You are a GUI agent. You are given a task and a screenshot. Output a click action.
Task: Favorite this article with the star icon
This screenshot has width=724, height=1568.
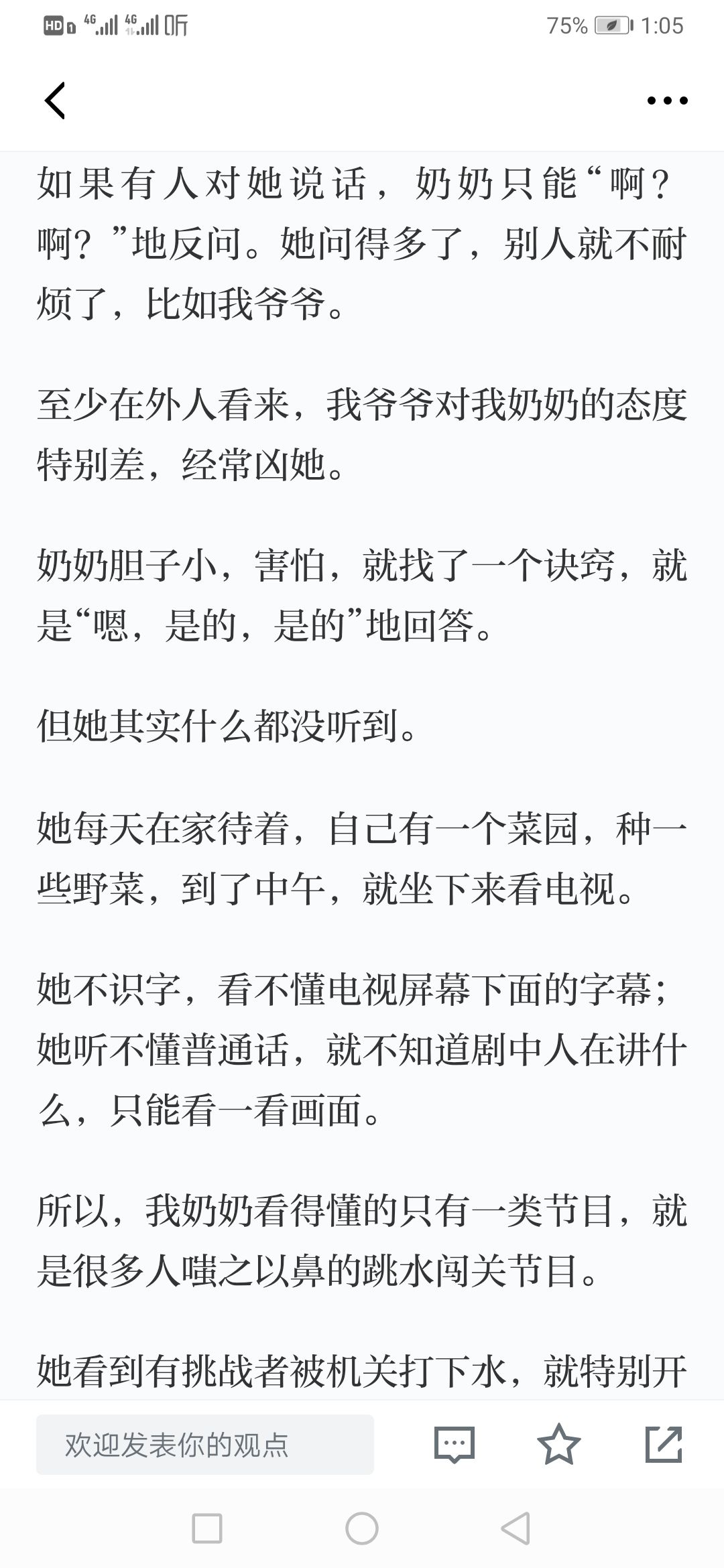(x=558, y=1444)
